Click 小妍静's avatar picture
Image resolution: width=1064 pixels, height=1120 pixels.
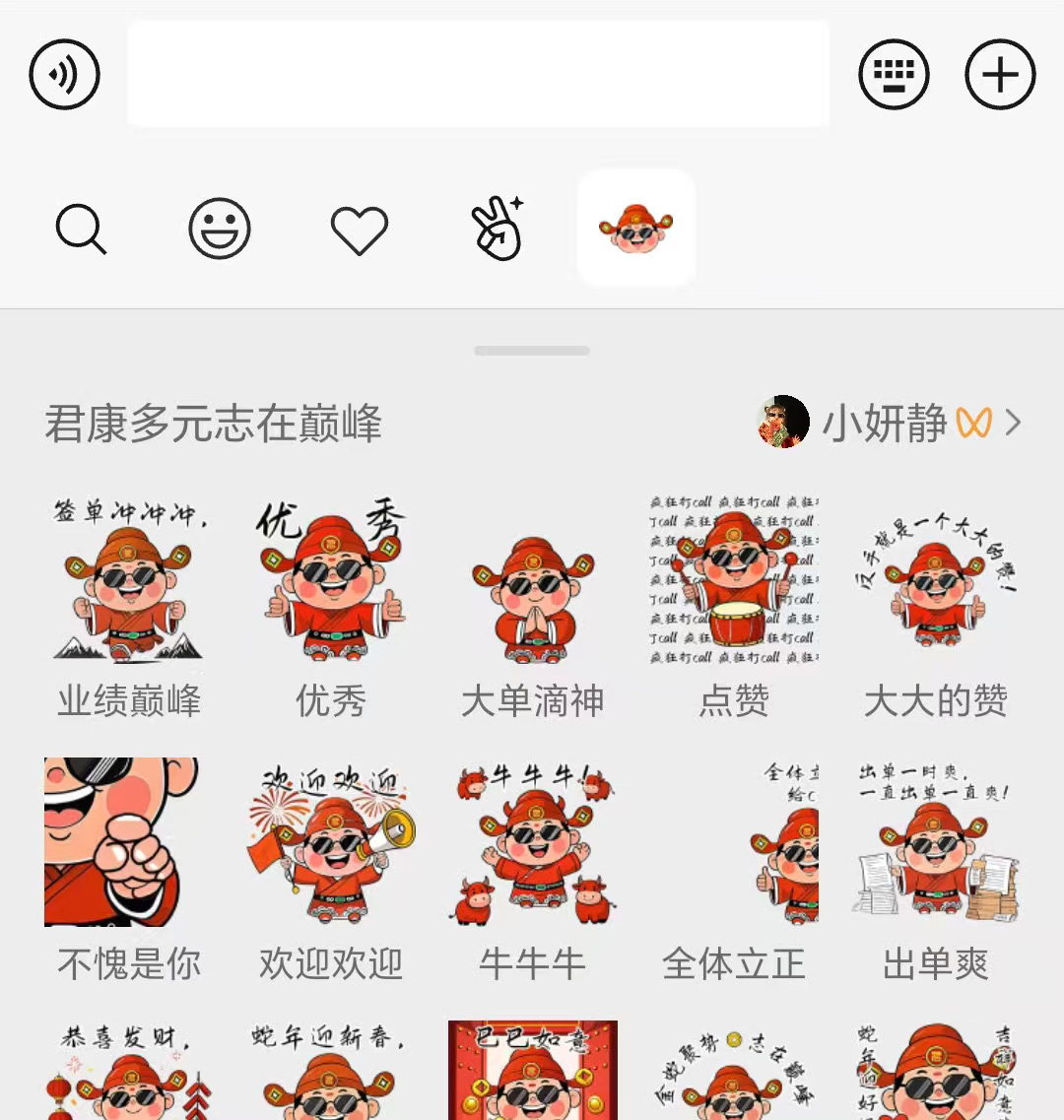pos(783,424)
